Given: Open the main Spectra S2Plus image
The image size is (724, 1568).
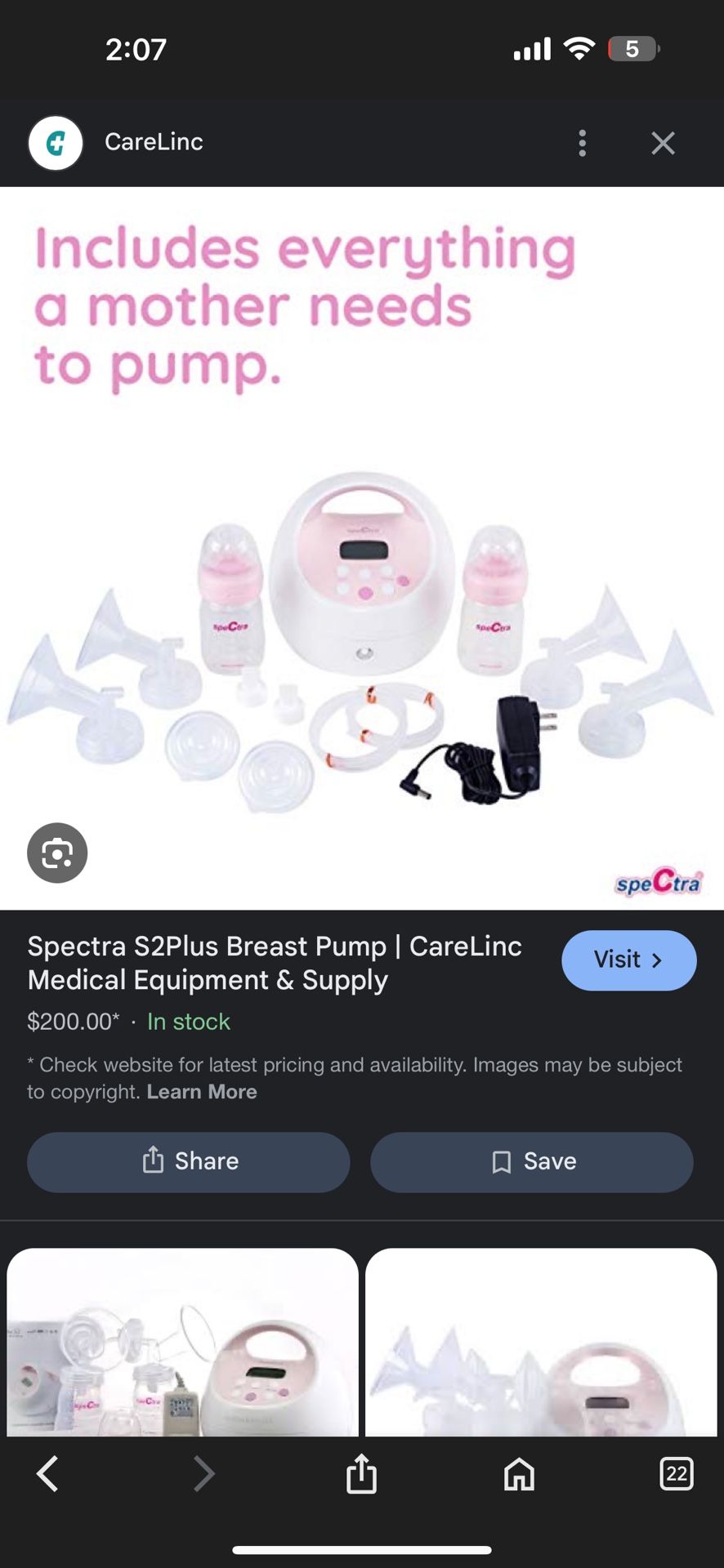Looking at the screenshot, I should pyautogui.click(x=362, y=548).
